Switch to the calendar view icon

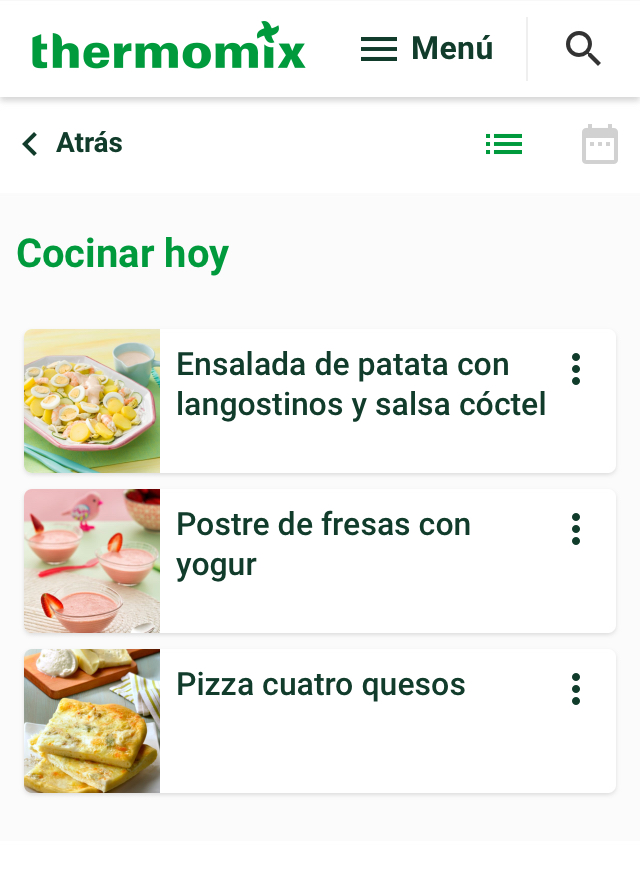pyautogui.click(x=600, y=145)
